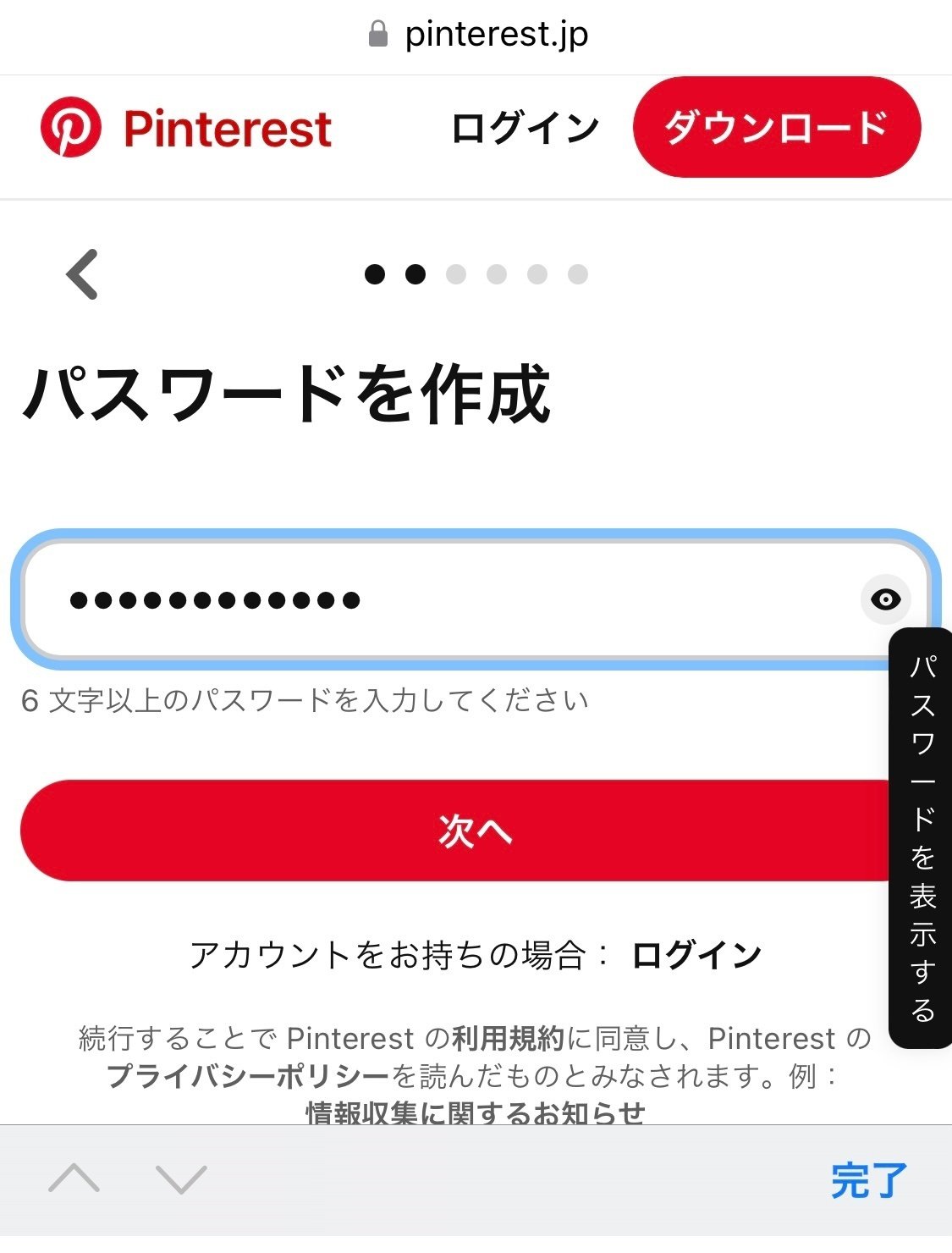Open the ログイン link in header
The width and height of the screenshot is (952, 1253).
point(525,129)
